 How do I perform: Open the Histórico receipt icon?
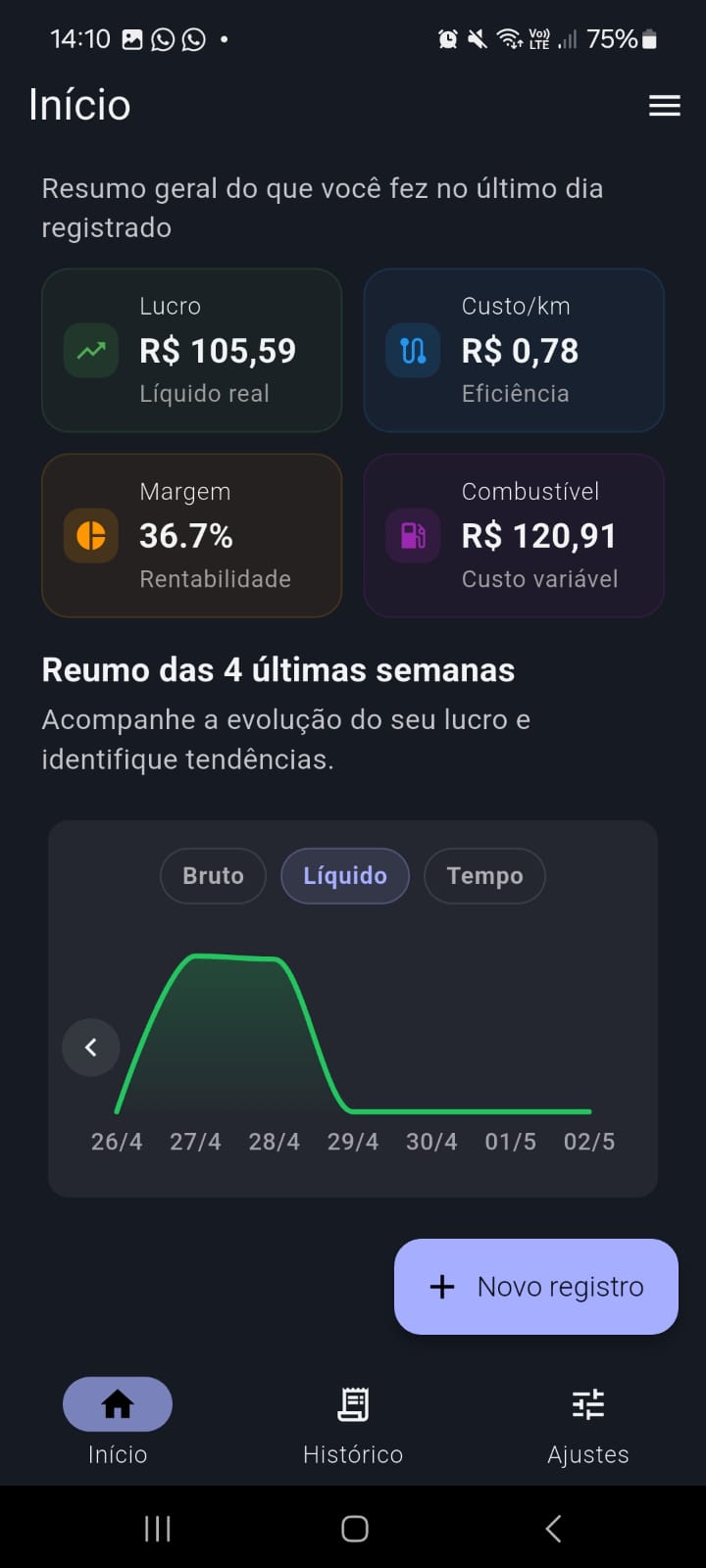click(353, 1403)
